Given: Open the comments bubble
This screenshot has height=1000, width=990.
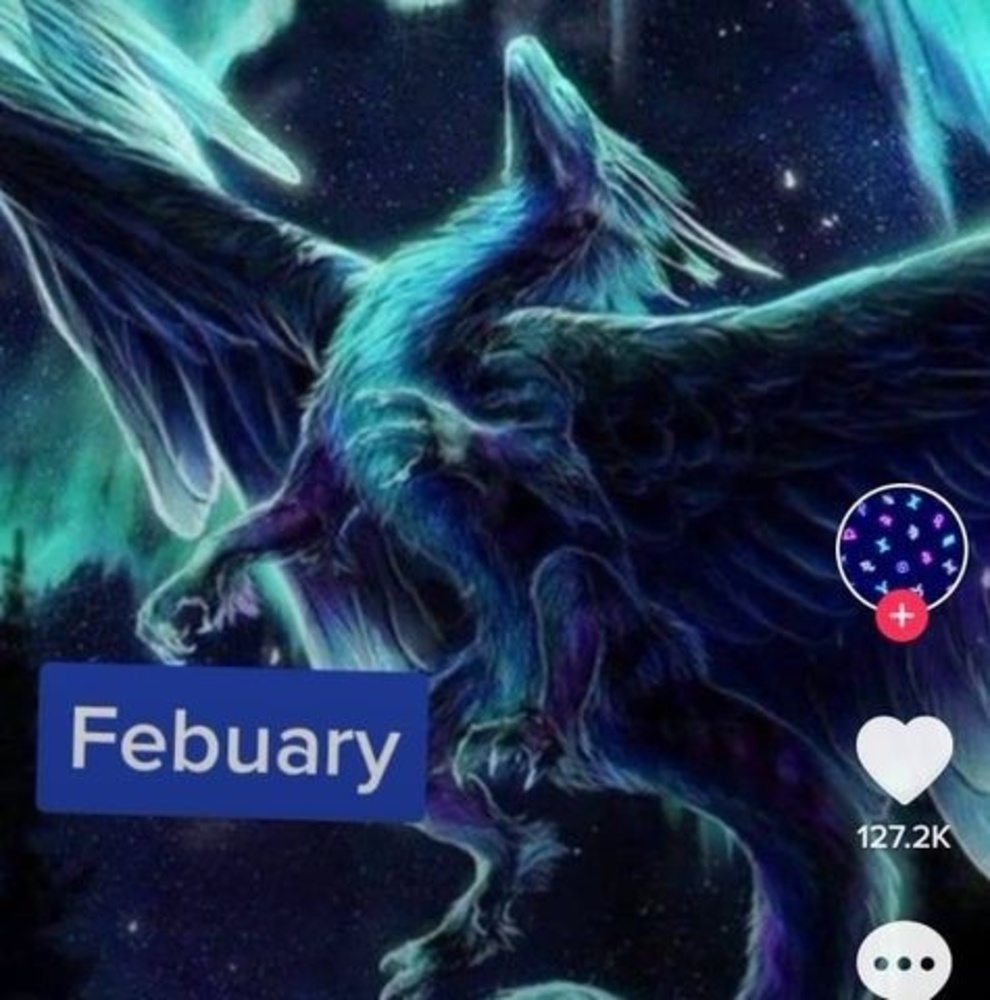Looking at the screenshot, I should tap(904, 964).
